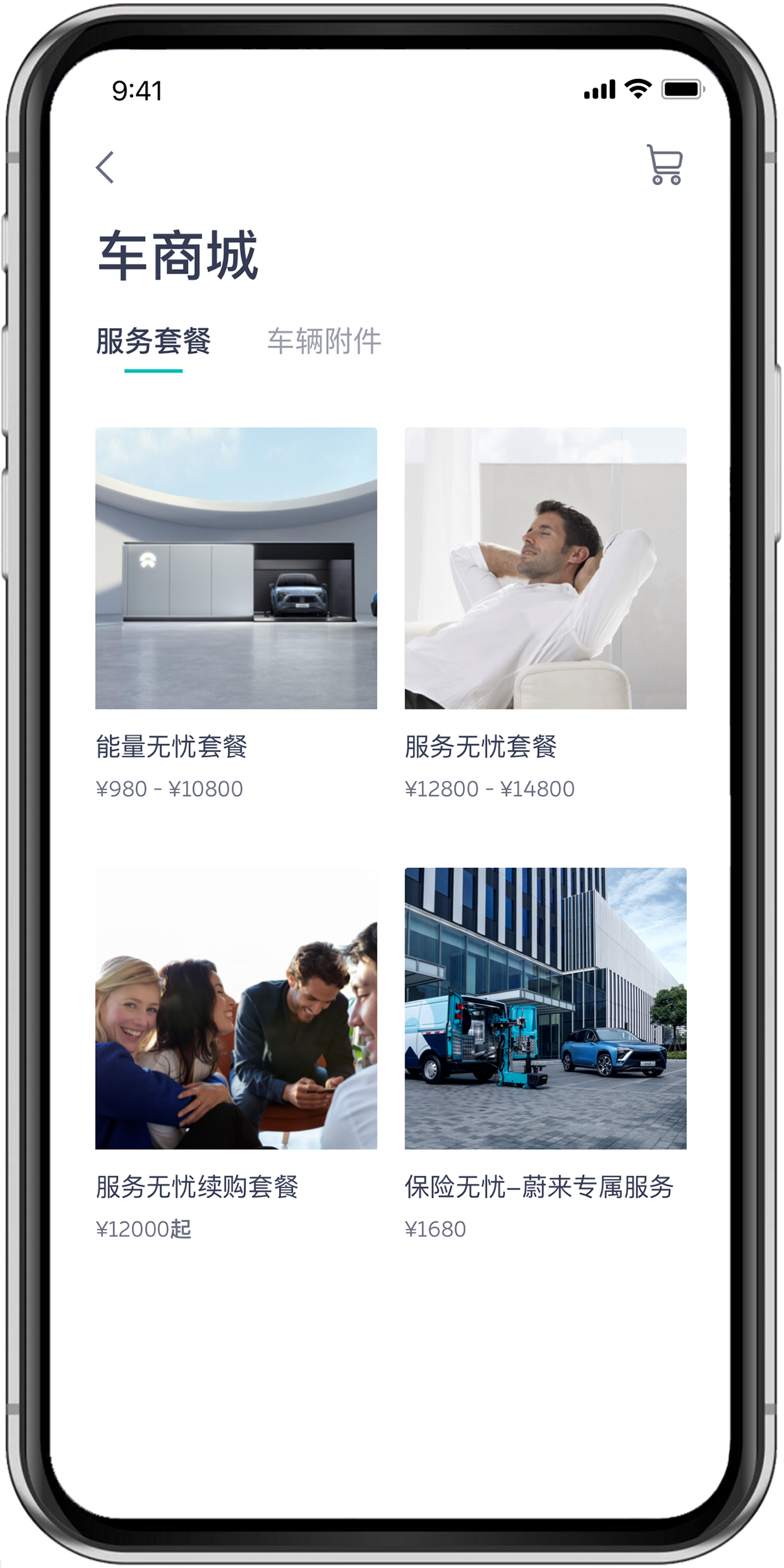Open the shopping cart
The width and height of the screenshot is (784, 1568).
pos(665,165)
